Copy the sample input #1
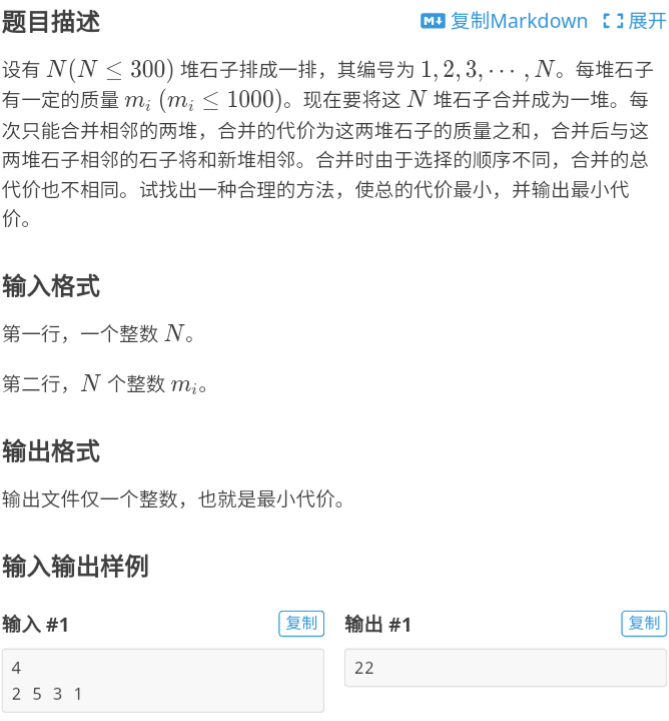The height and width of the screenshot is (721, 669). [x=301, y=624]
